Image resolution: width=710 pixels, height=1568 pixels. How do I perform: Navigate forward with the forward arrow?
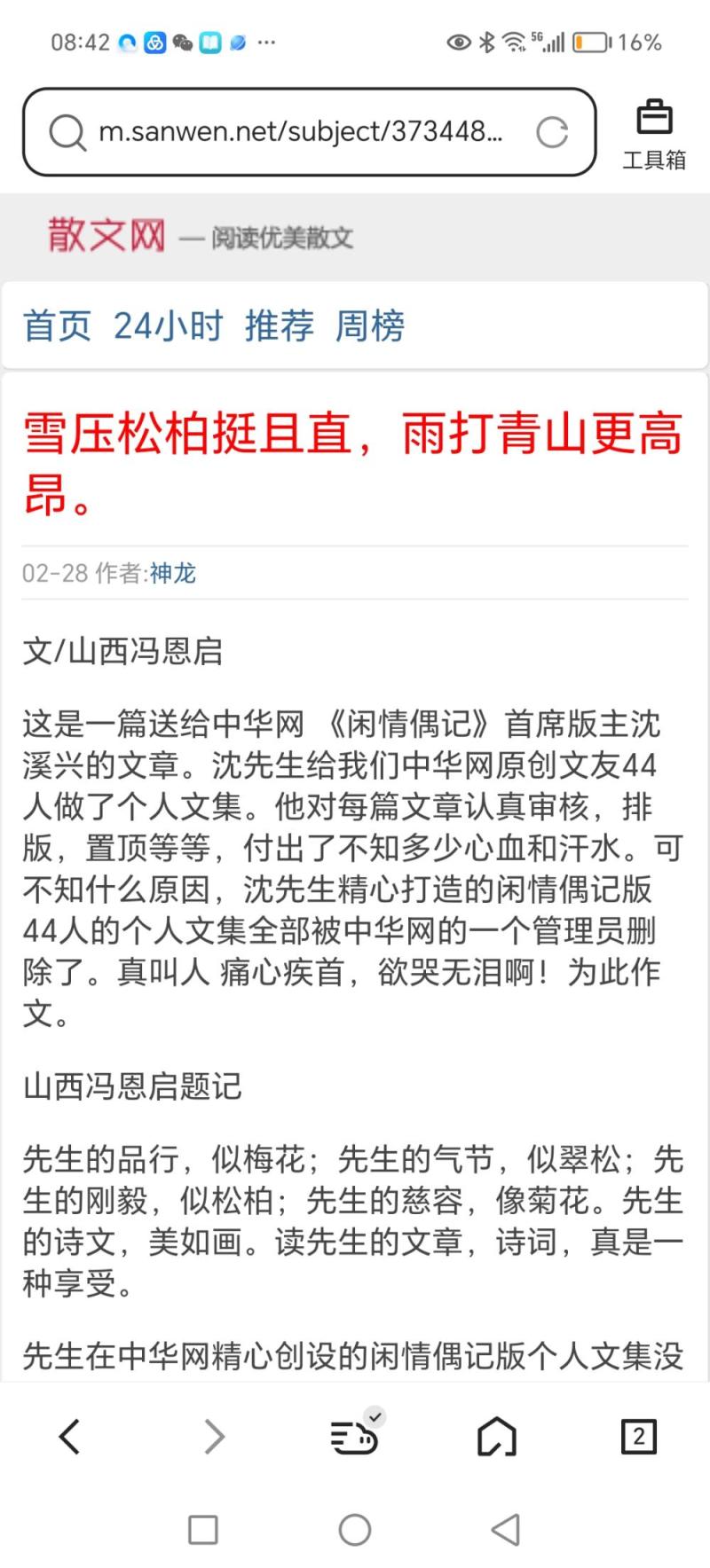212,1437
